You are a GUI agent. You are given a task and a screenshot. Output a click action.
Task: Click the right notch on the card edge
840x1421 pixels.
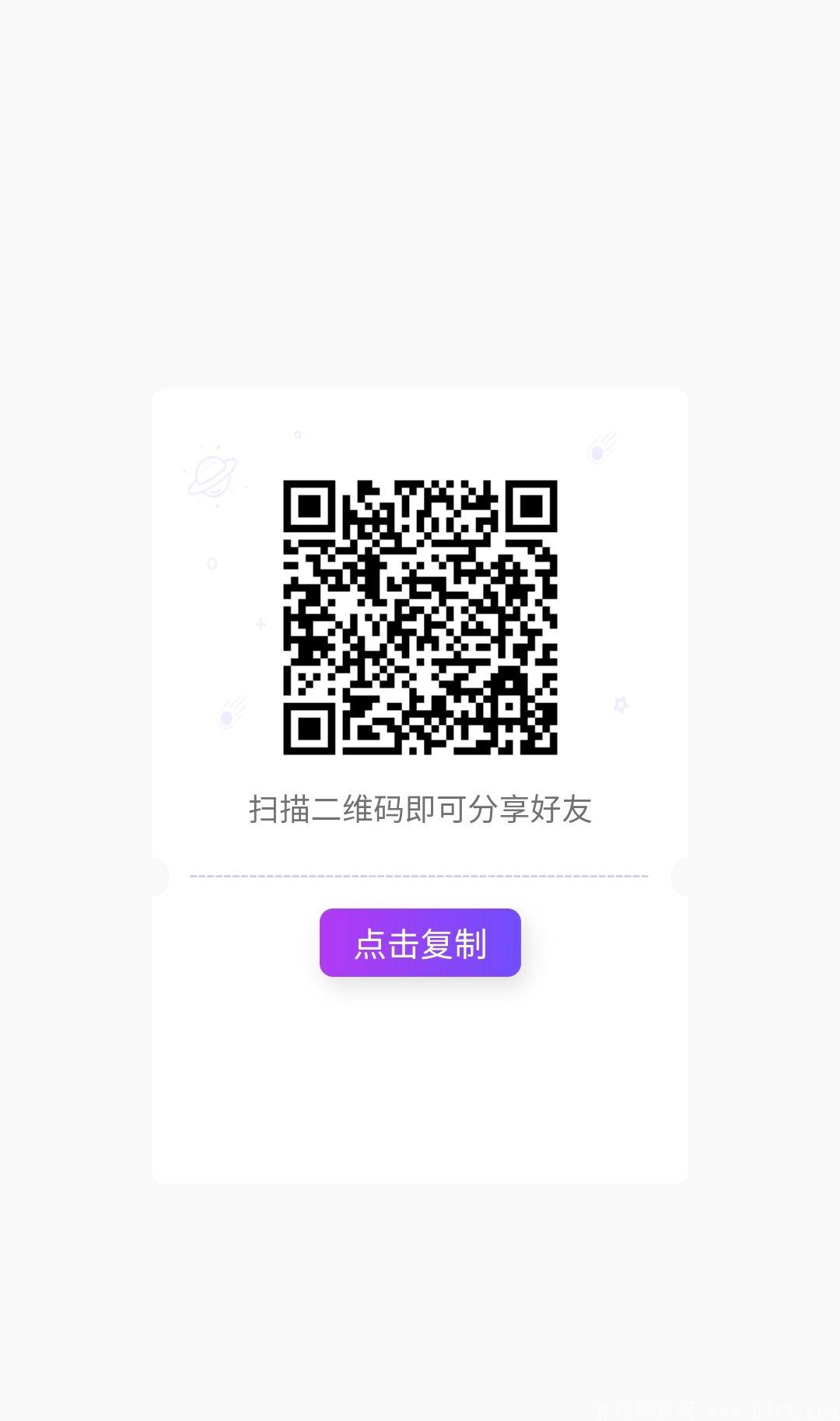tap(680, 877)
